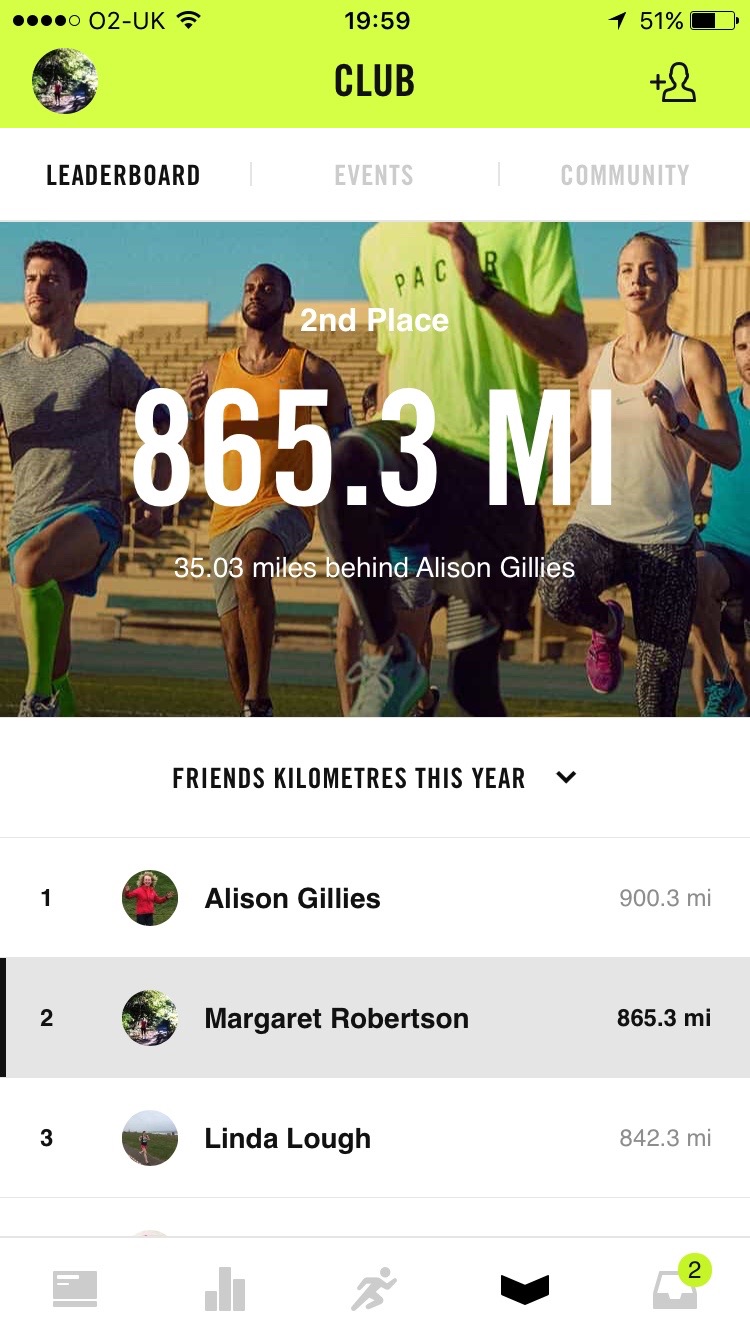Open the feed tab in bottom bar
Screen dimensions: 750x1334
[75, 1288]
